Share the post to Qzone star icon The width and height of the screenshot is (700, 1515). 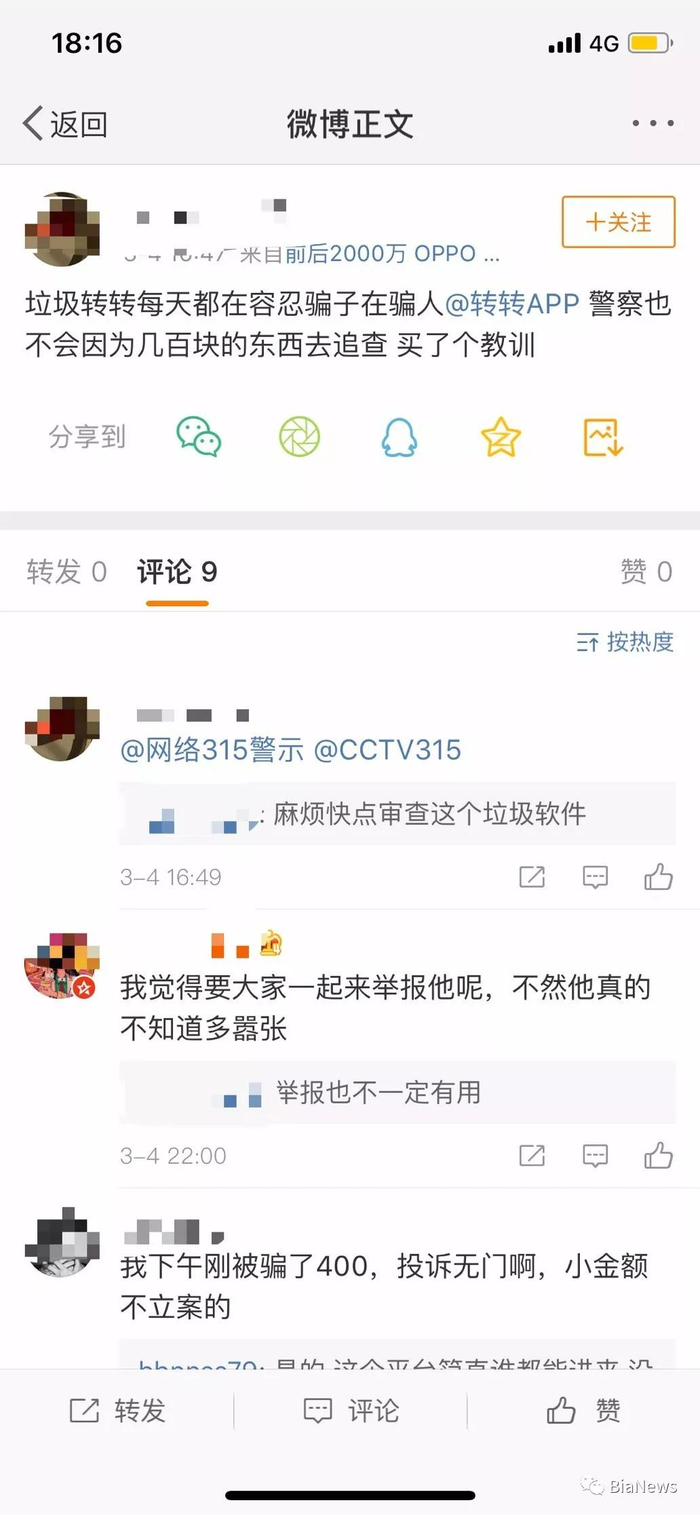pos(500,437)
